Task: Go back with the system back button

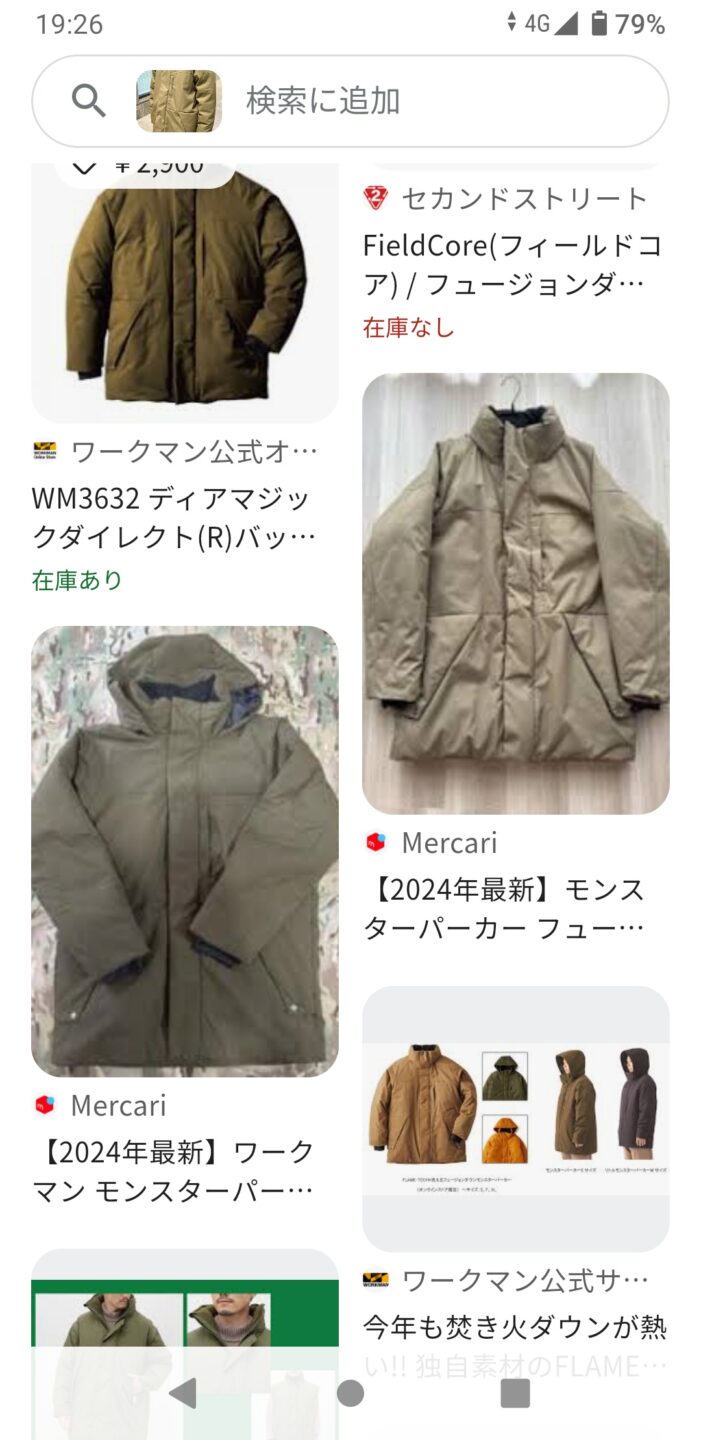Action: (x=183, y=1393)
